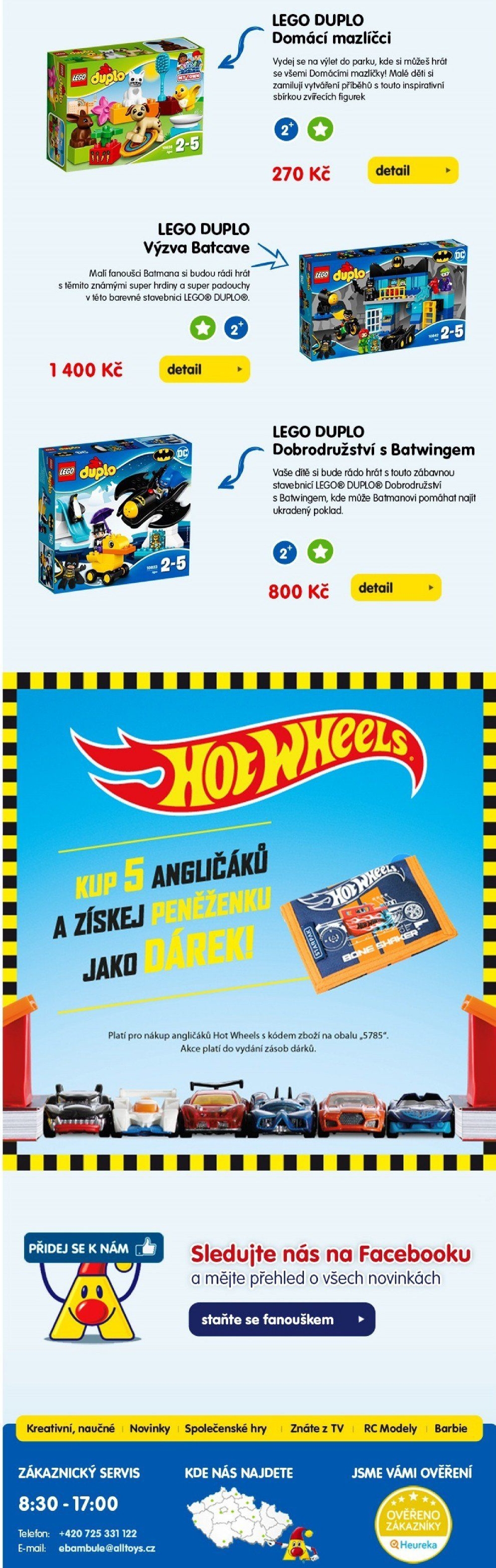
Task: Open the Hot Wheels promotion banner
Action: (248, 913)
